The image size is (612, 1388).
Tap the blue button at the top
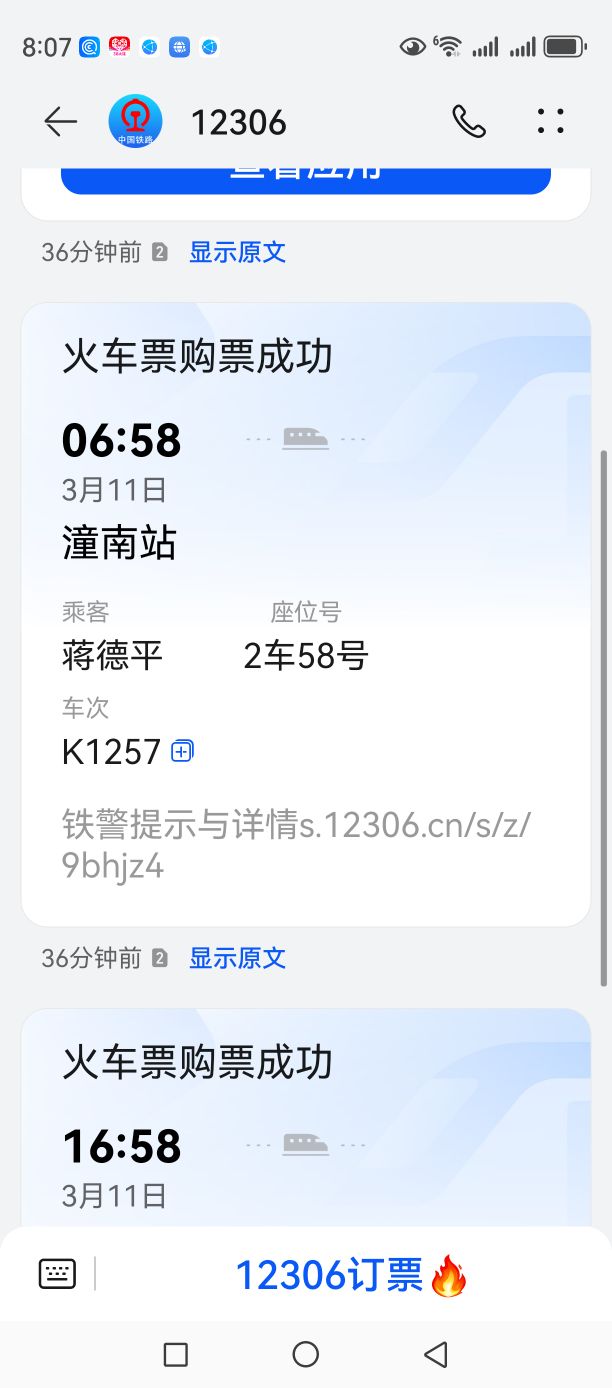pyautogui.click(x=305, y=180)
